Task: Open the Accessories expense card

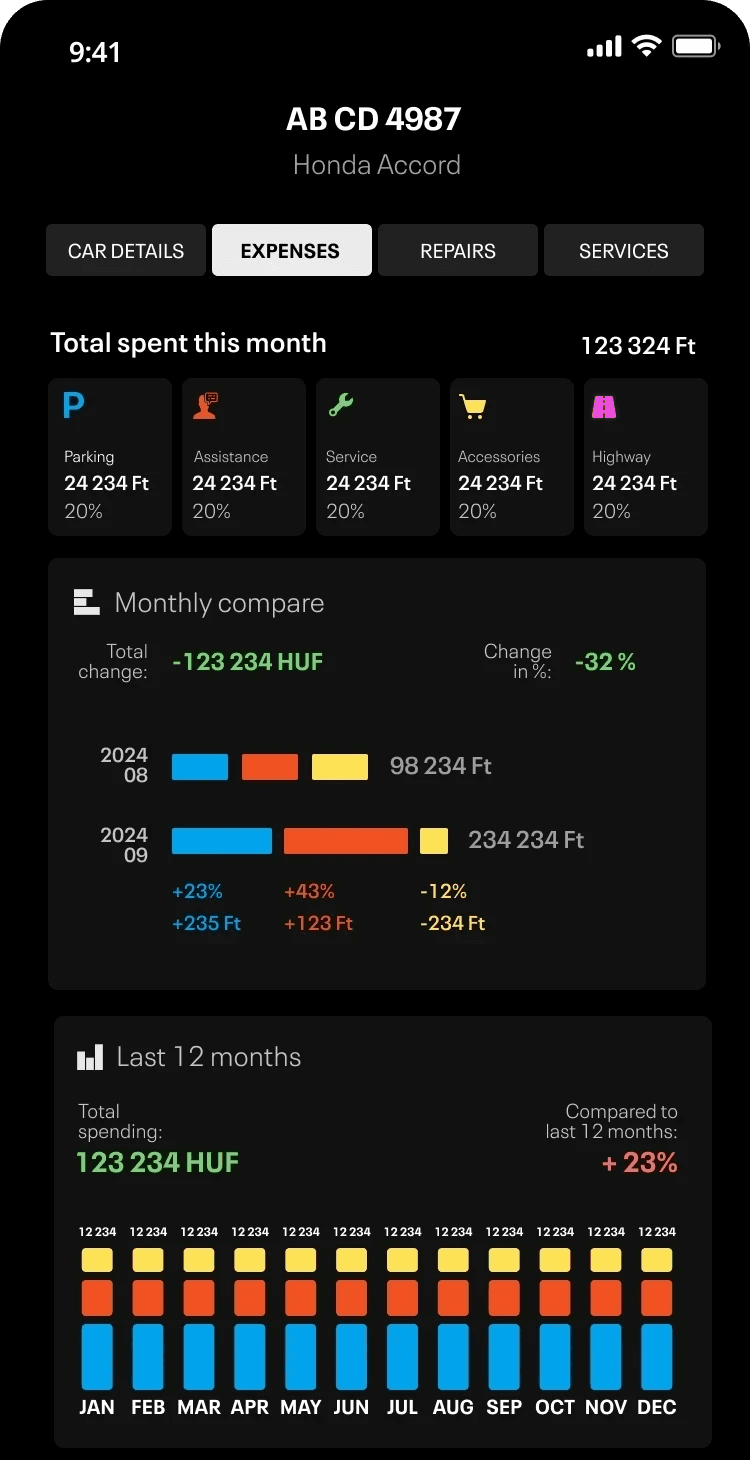Action: pos(512,457)
